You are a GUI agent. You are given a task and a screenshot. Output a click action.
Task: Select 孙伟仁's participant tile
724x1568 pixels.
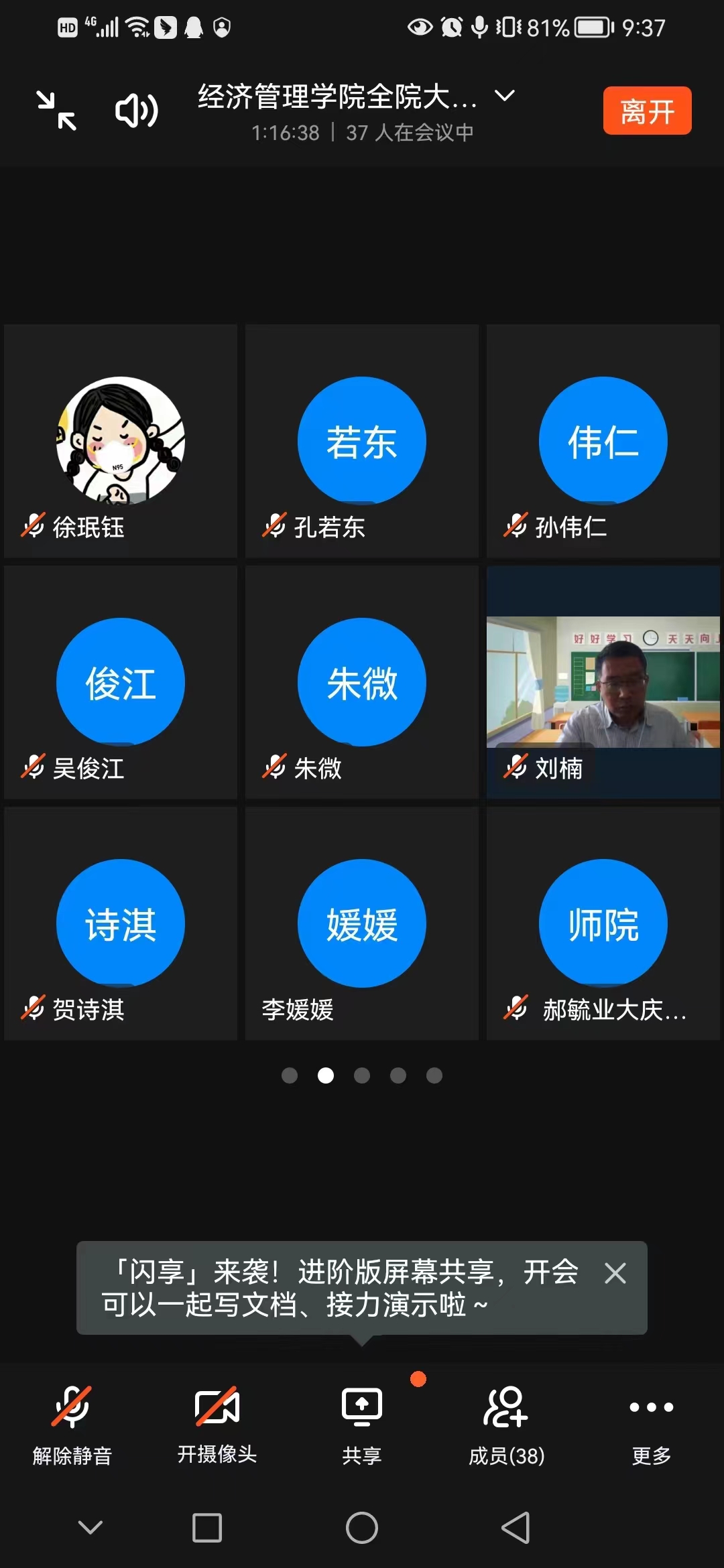(603, 441)
